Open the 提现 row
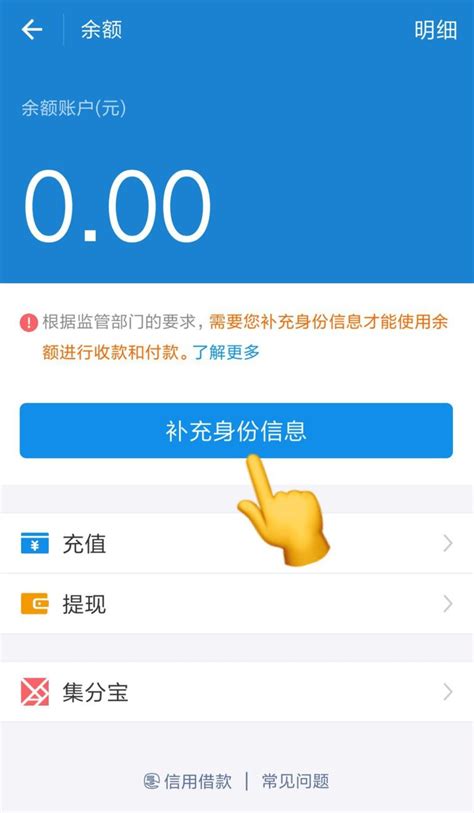The height and width of the screenshot is (813, 474). point(237,604)
